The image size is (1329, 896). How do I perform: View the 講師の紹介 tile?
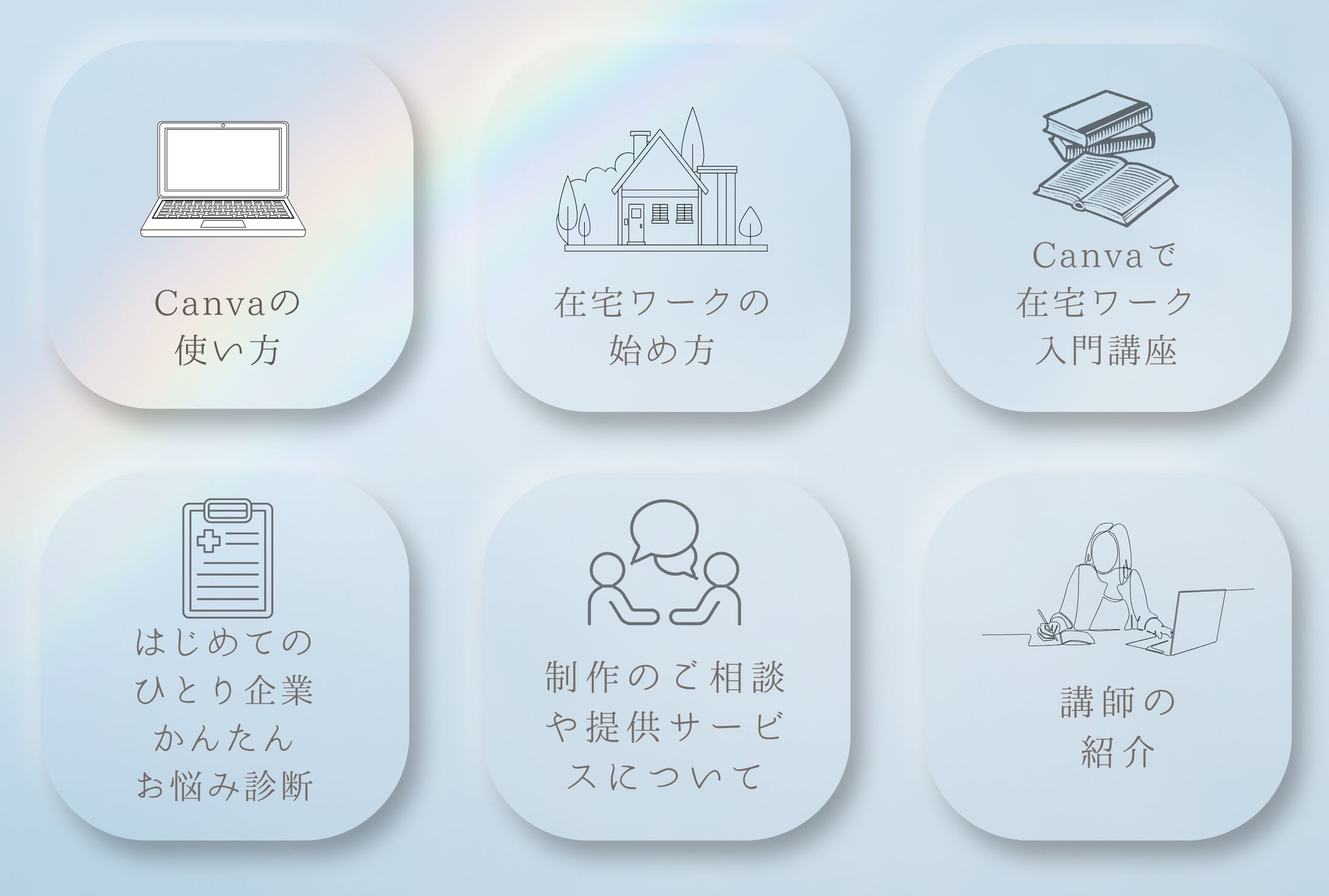coord(1107,657)
